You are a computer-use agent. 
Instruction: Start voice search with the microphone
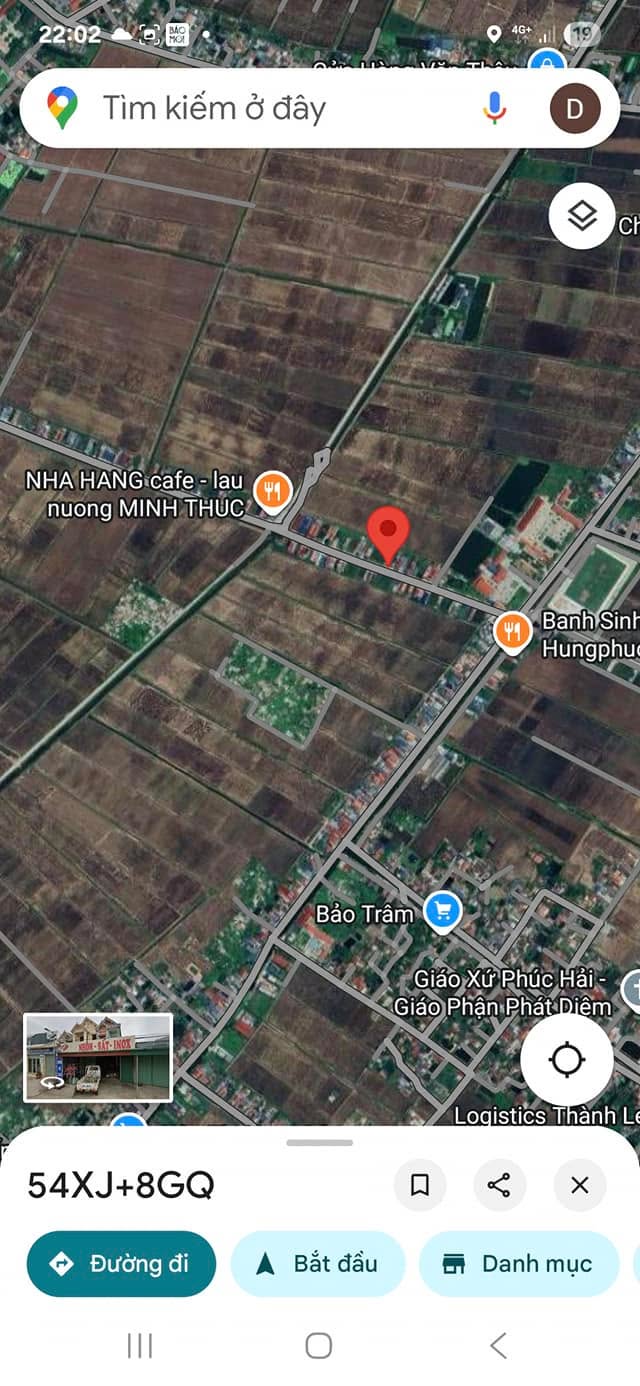click(x=494, y=108)
